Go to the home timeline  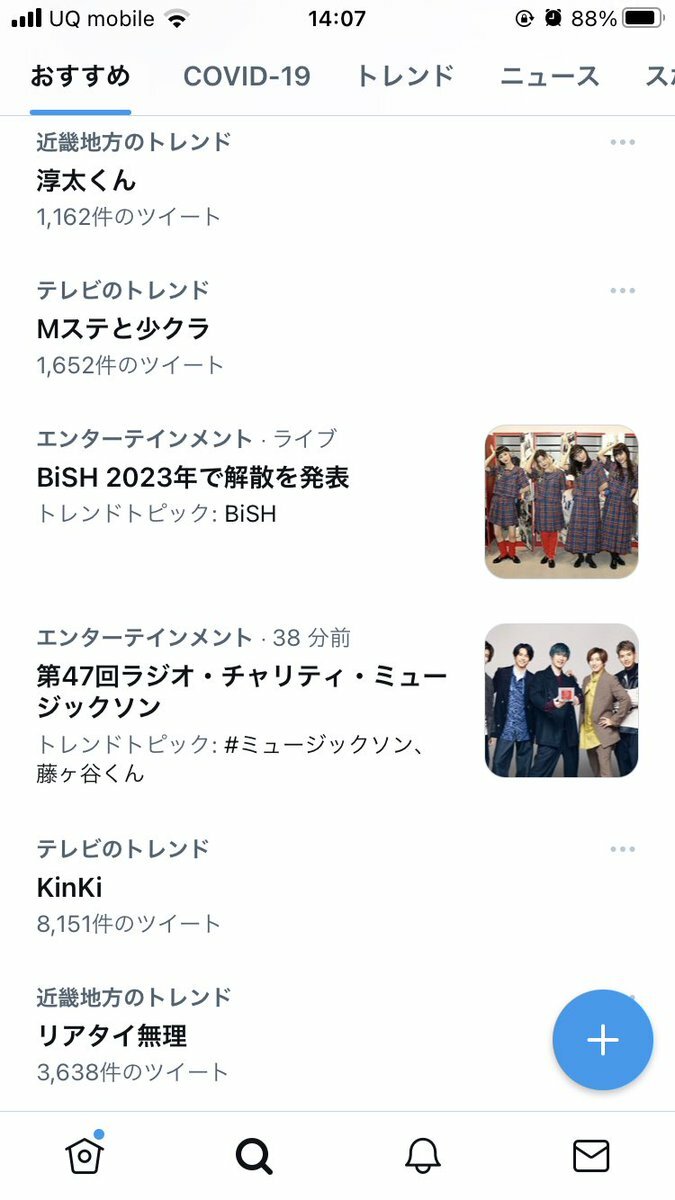click(x=84, y=1156)
